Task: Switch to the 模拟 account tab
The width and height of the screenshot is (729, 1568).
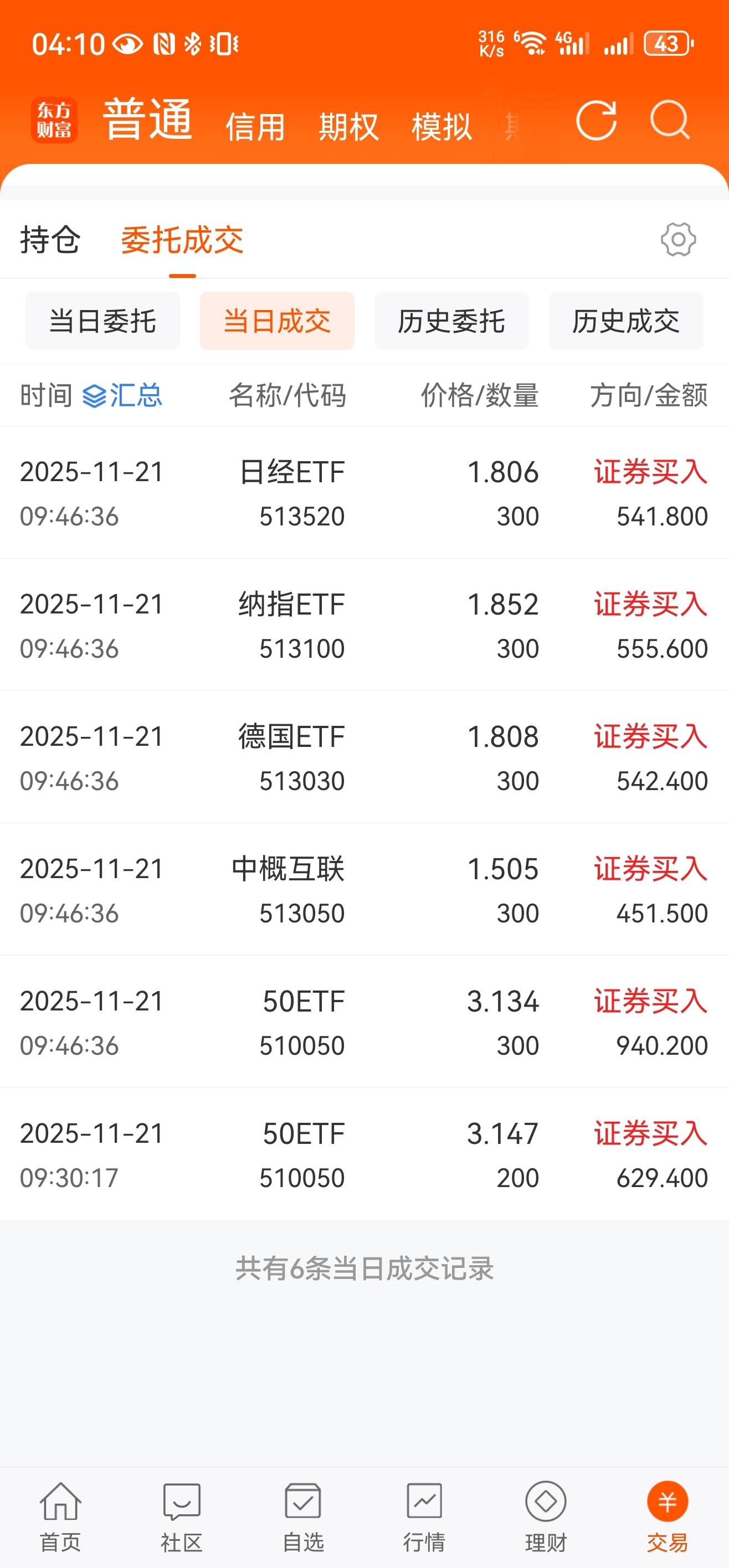Action: [441, 127]
